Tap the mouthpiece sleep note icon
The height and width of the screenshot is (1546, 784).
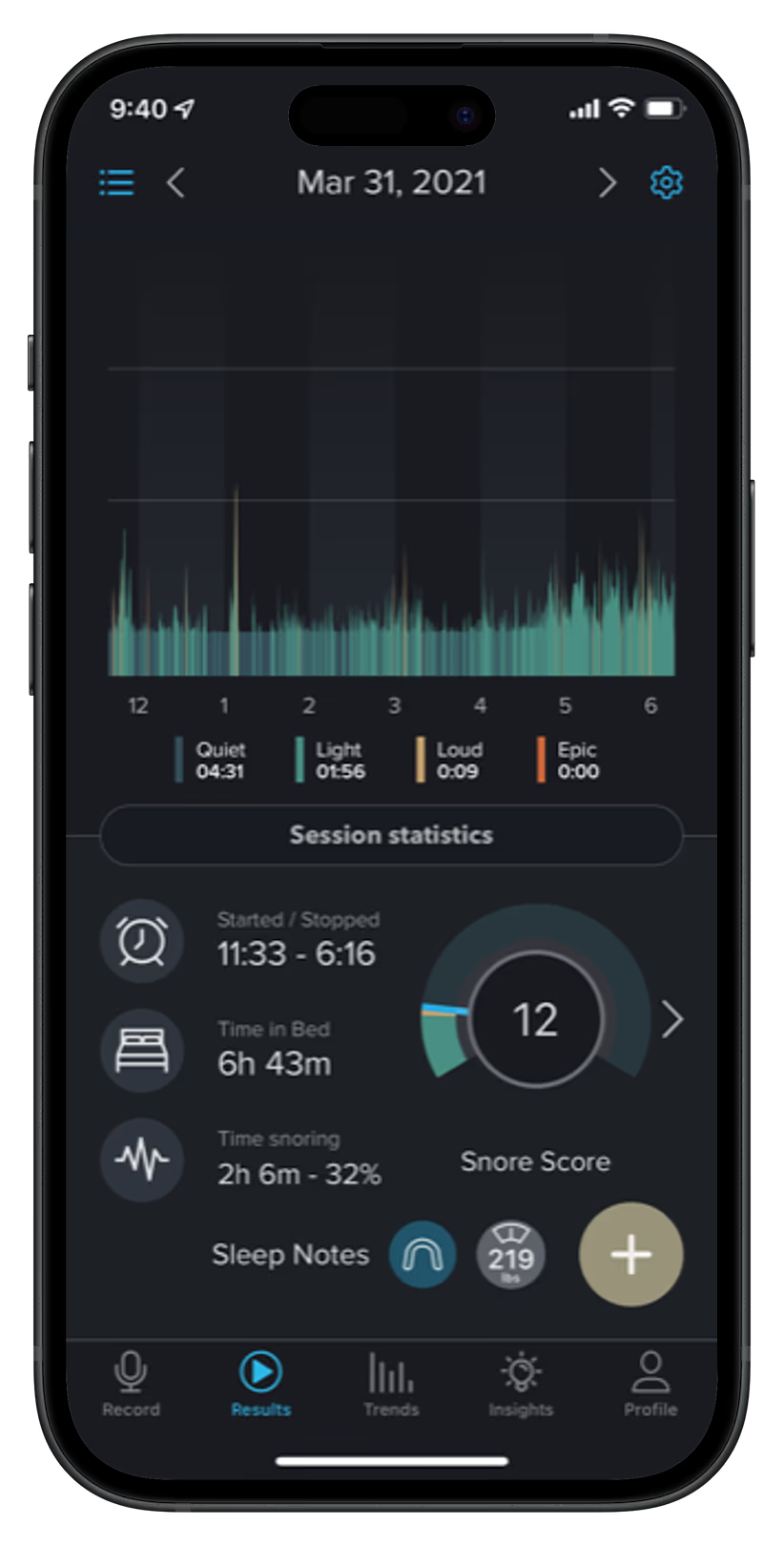(x=423, y=1255)
